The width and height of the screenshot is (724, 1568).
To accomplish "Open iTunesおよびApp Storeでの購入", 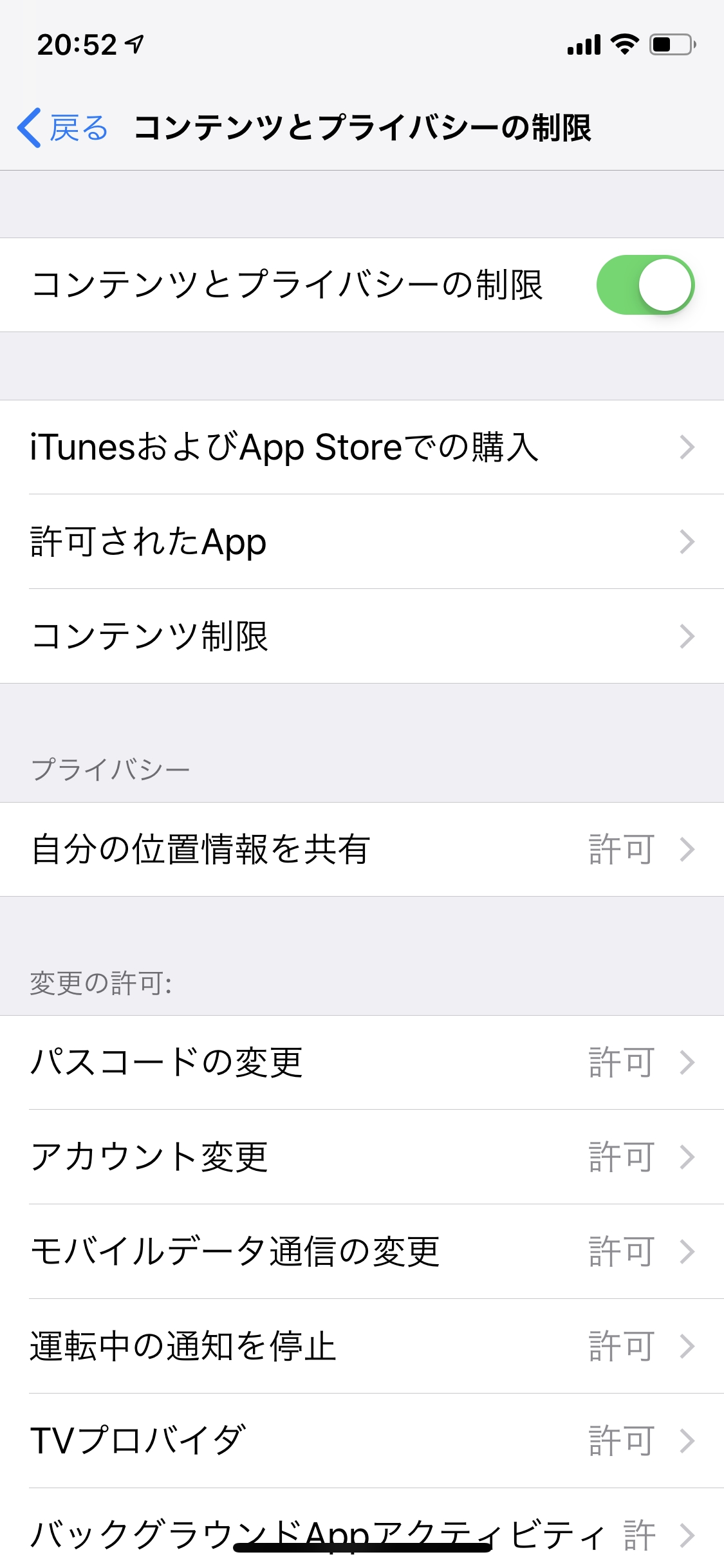I will (x=362, y=447).
